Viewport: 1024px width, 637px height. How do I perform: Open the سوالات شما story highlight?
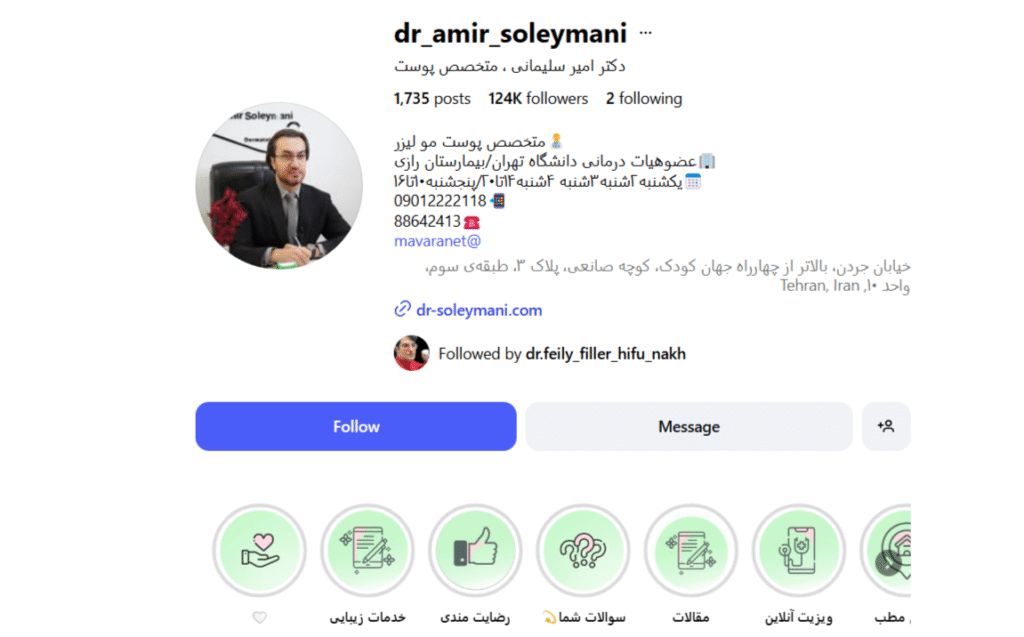click(x=582, y=551)
